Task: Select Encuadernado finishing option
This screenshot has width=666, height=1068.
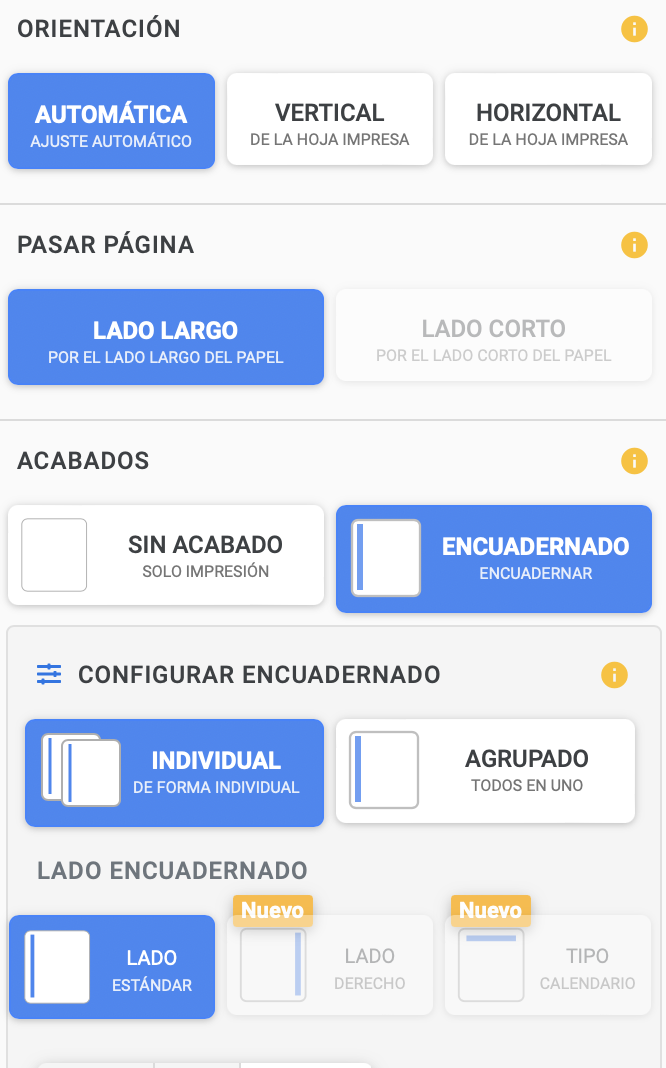Action: pos(494,557)
